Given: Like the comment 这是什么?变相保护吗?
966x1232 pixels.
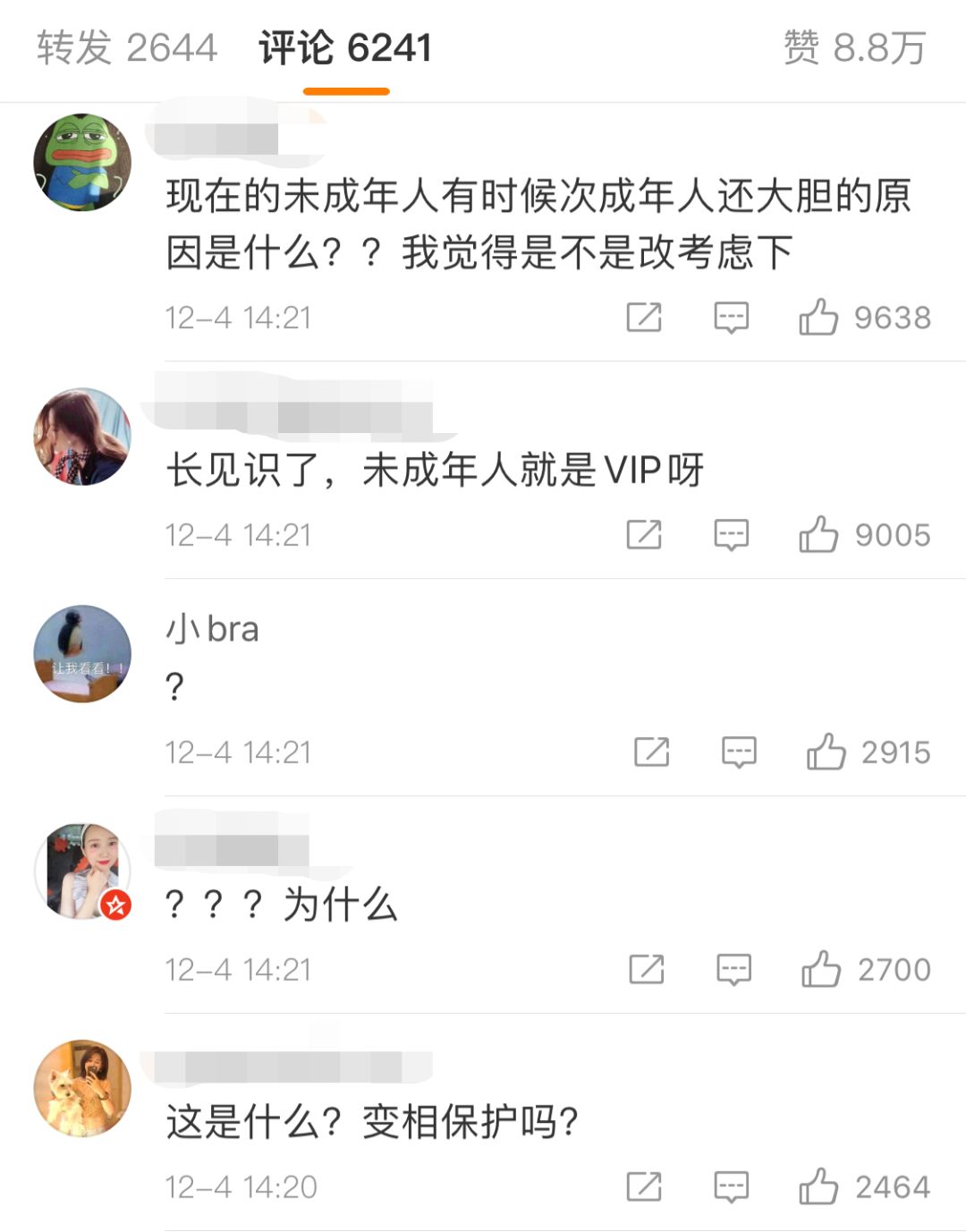Looking at the screenshot, I should [818, 1187].
